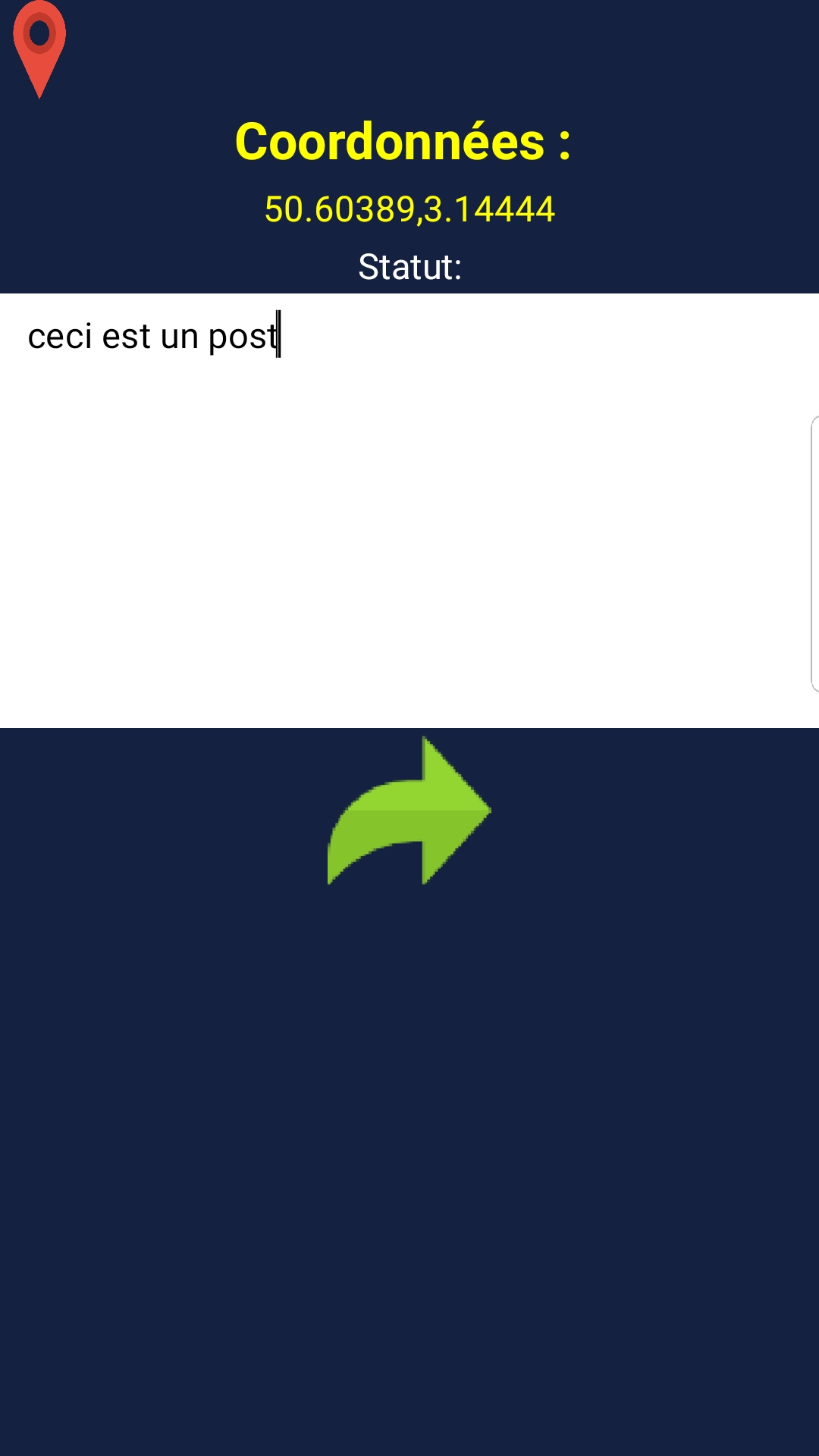The image size is (819, 1456).
Task: Send the post with green arrow
Action: pyautogui.click(x=409, y=811)
